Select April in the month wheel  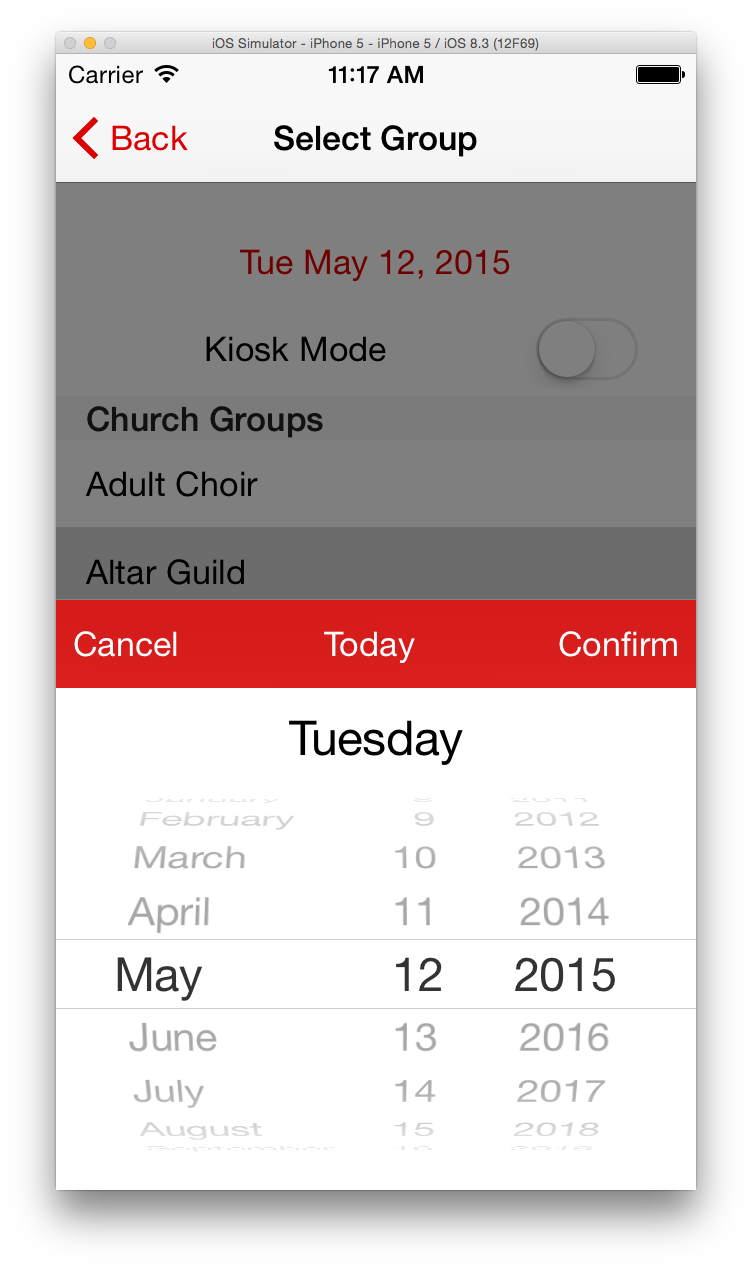(x=169, y=912)
